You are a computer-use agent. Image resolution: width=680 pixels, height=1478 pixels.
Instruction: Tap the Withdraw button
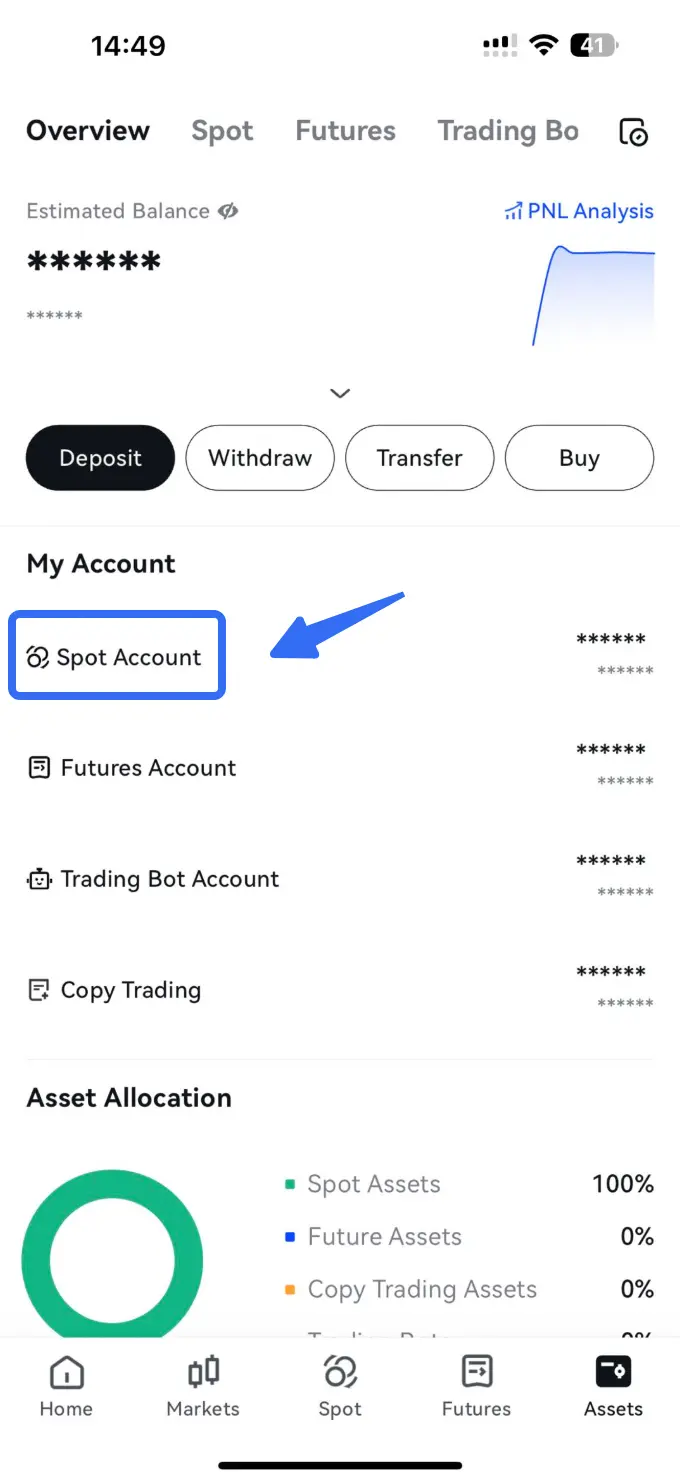click(x=260, y=458)
